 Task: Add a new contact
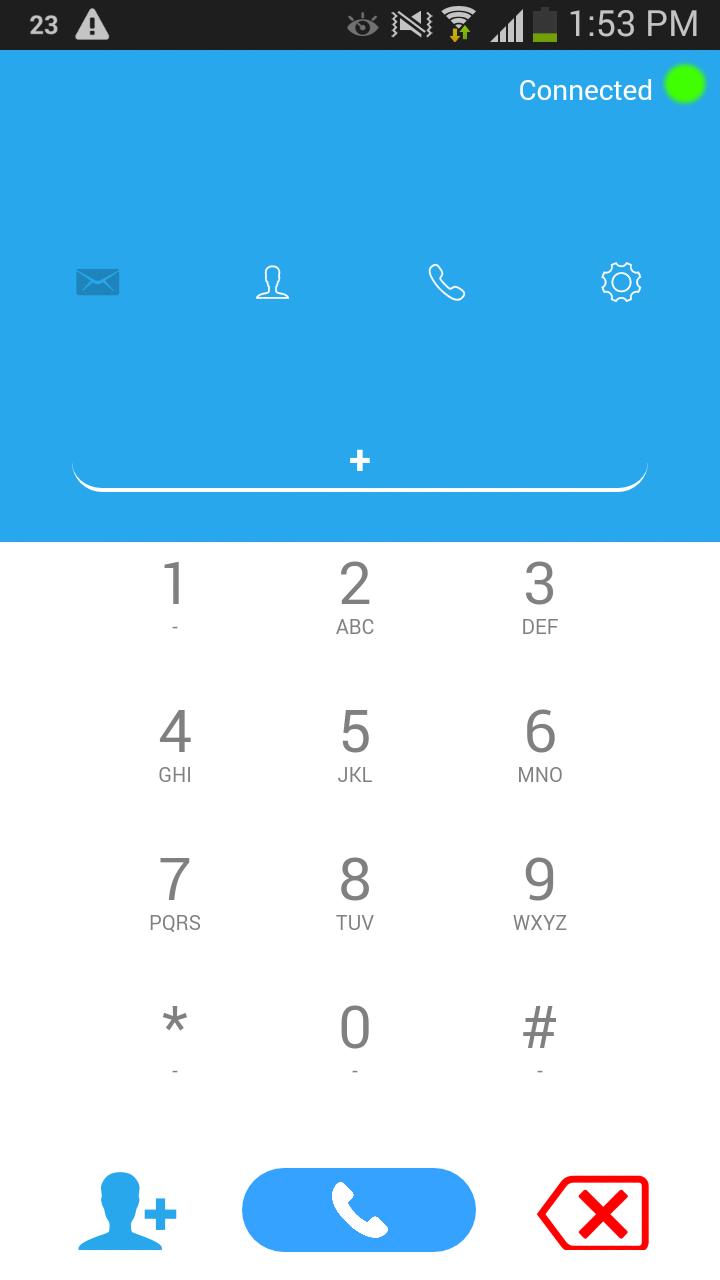point(127,1211)
